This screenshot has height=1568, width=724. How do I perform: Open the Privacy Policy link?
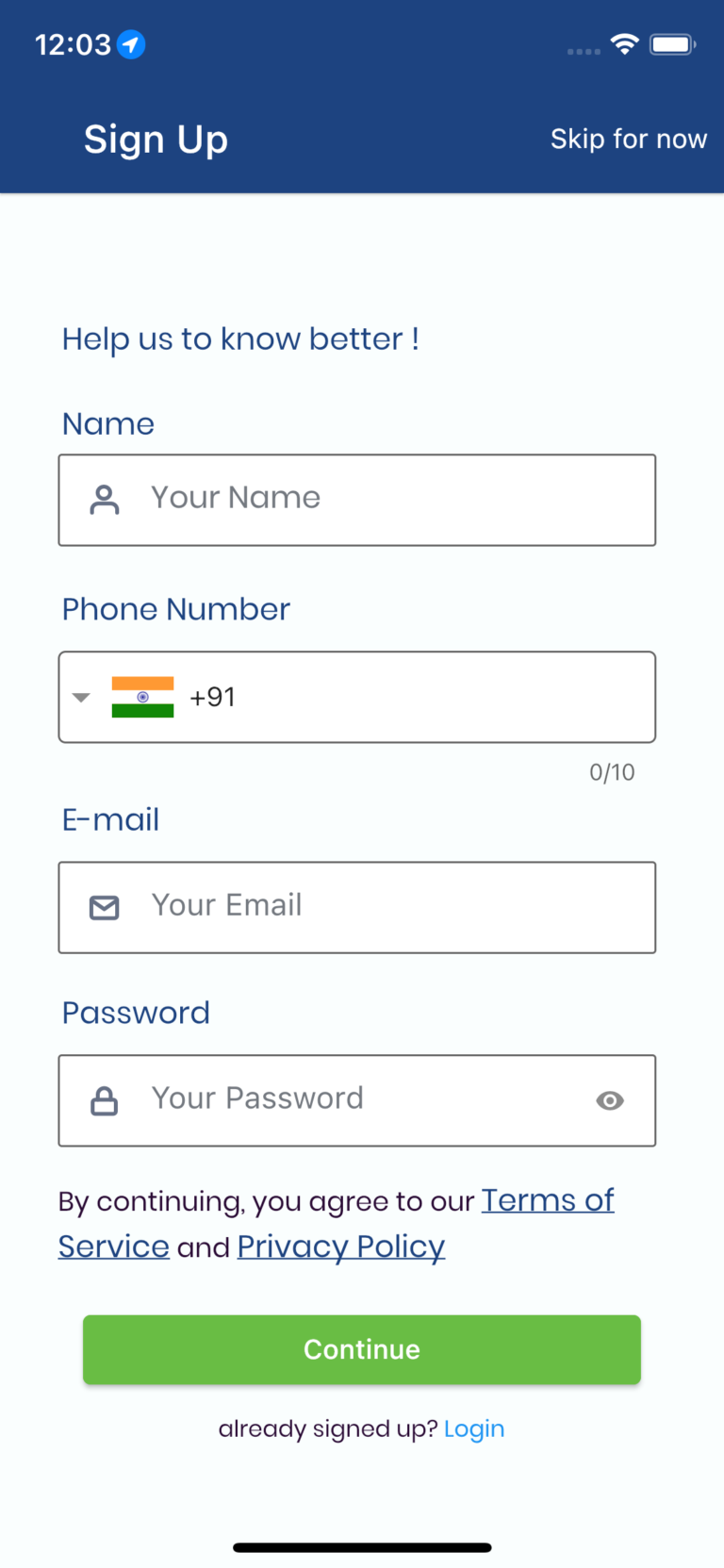(341, 1246)
